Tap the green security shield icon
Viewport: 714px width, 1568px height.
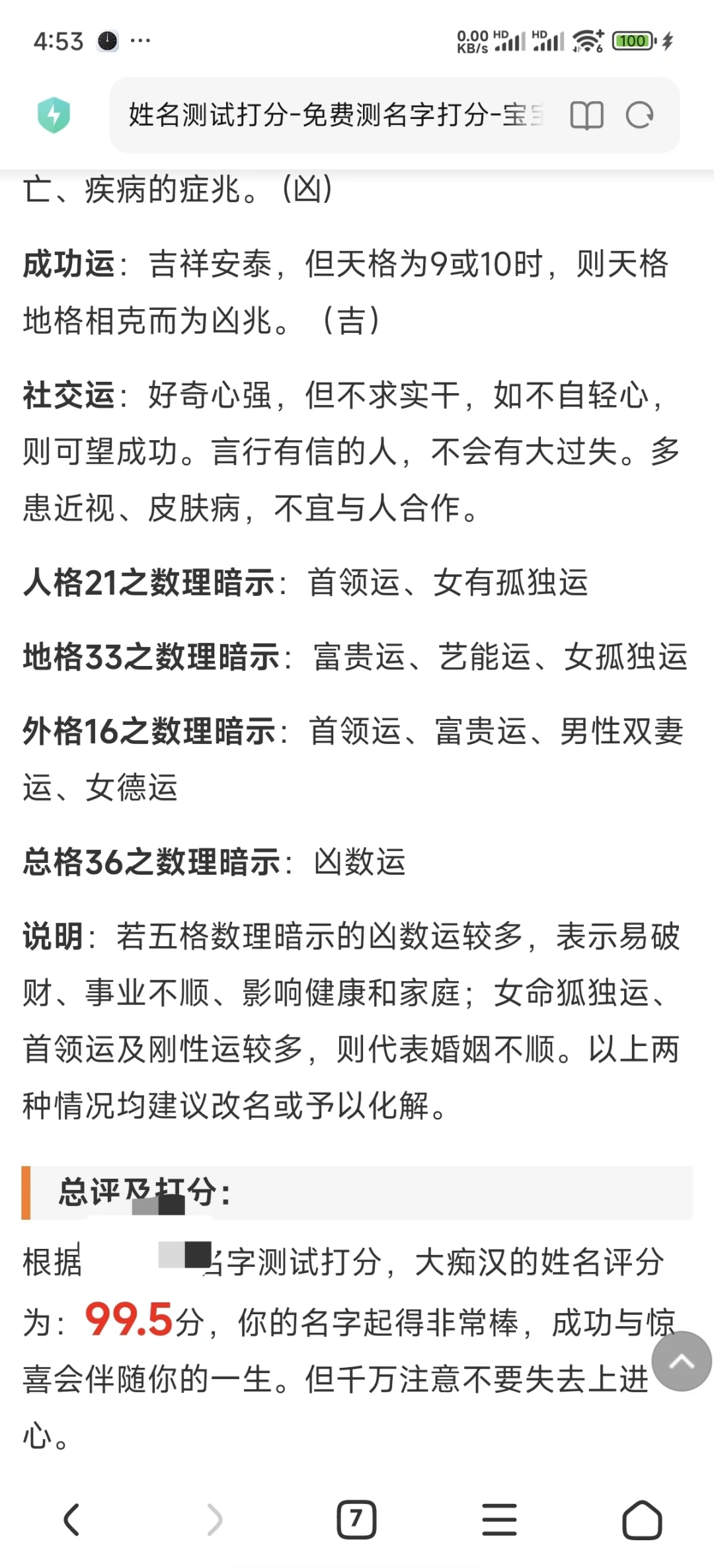(54, 115)
